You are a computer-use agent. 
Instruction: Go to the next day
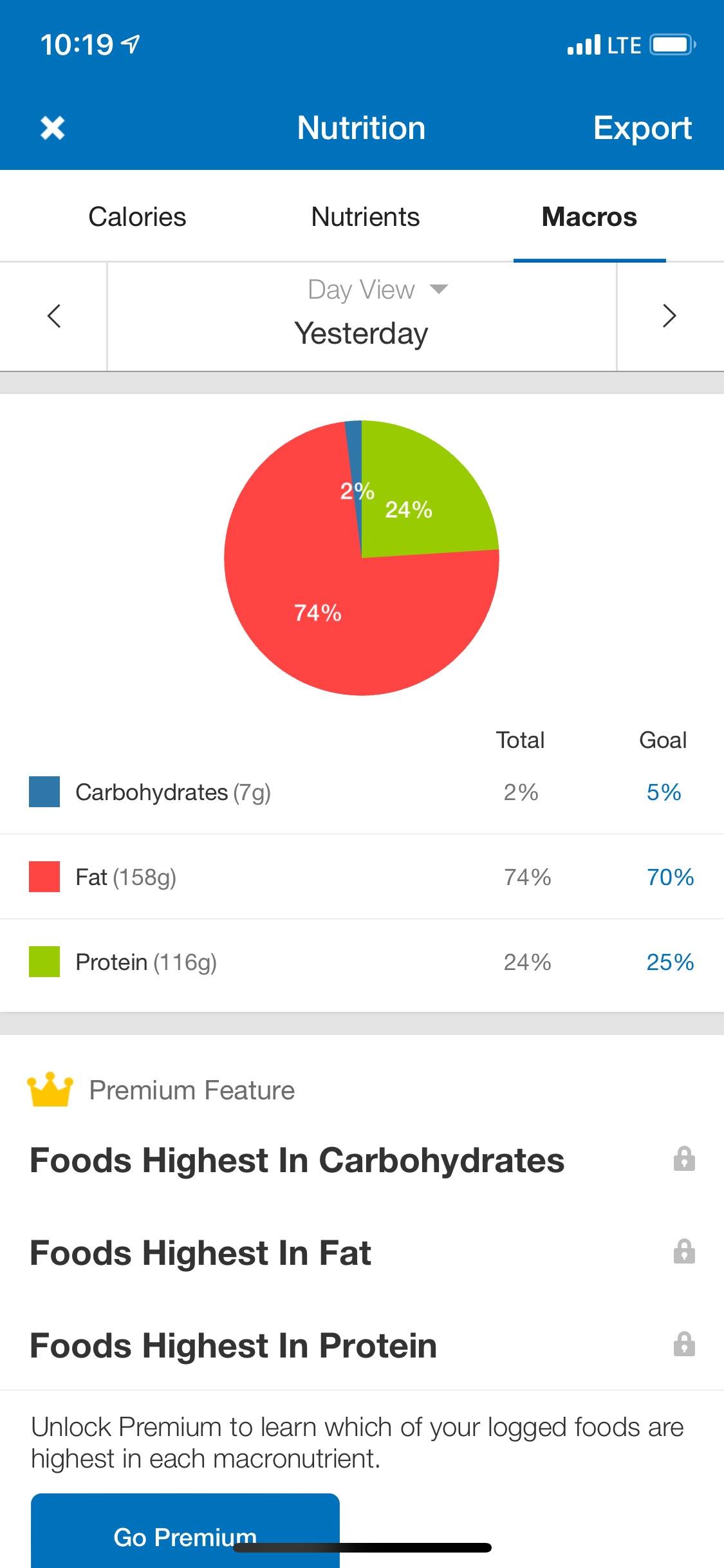coord(670,316)
